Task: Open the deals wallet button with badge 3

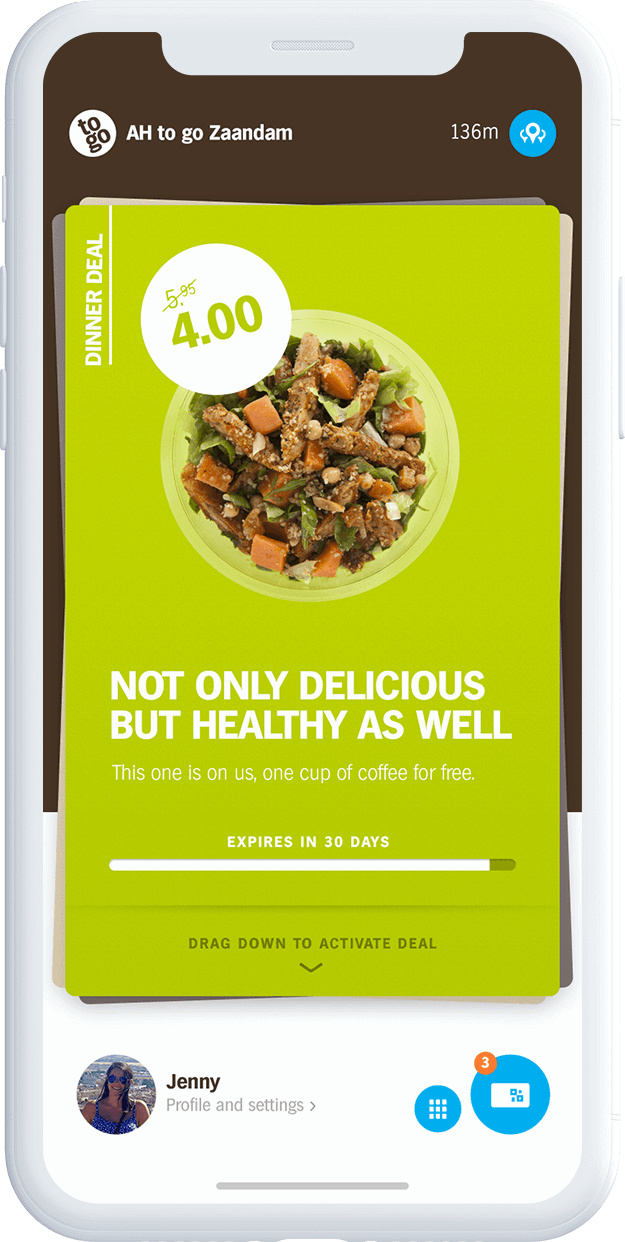Action: tap(510, 1095)
